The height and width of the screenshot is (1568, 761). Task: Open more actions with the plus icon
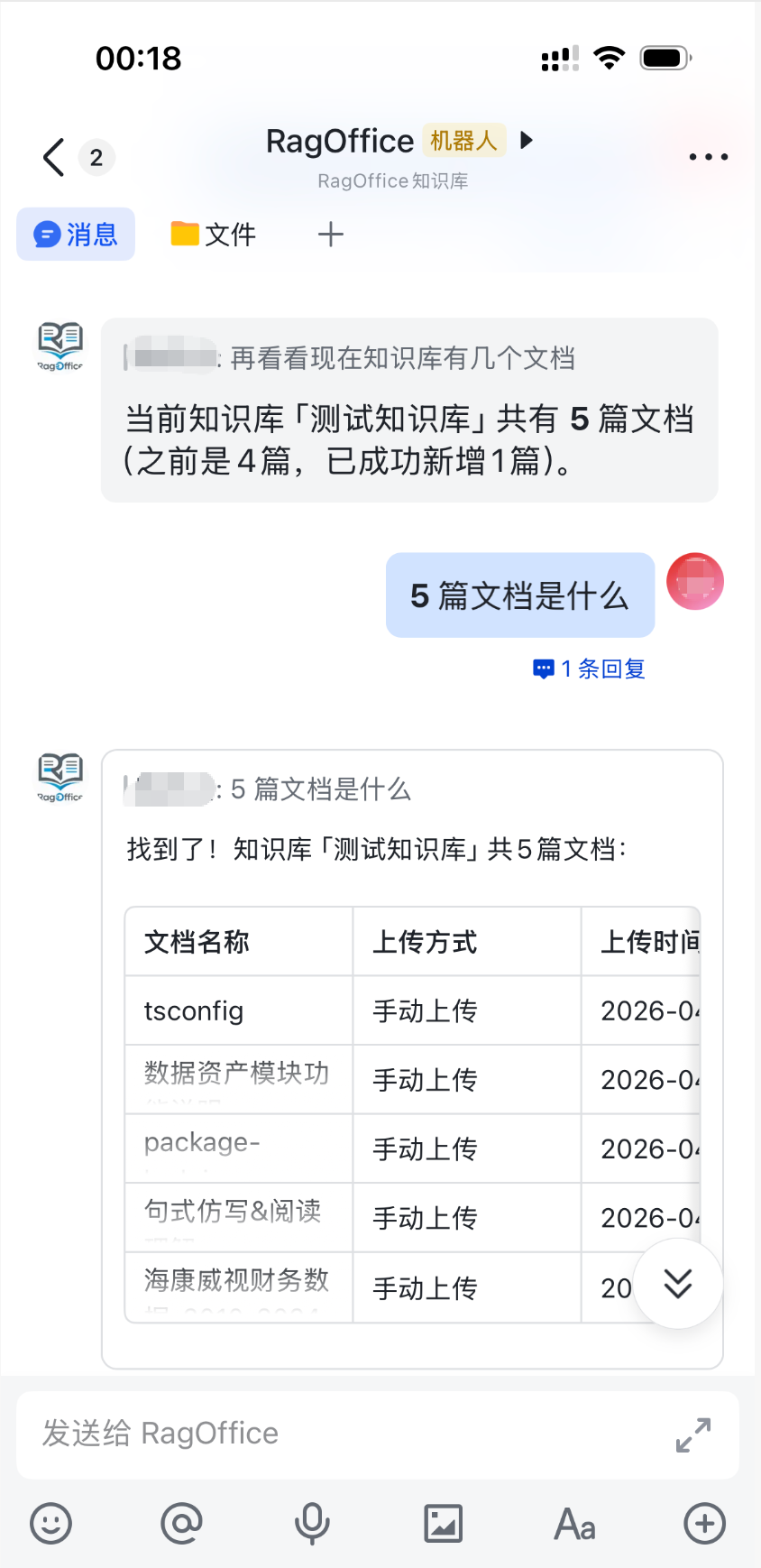(x=704, y=1525)
